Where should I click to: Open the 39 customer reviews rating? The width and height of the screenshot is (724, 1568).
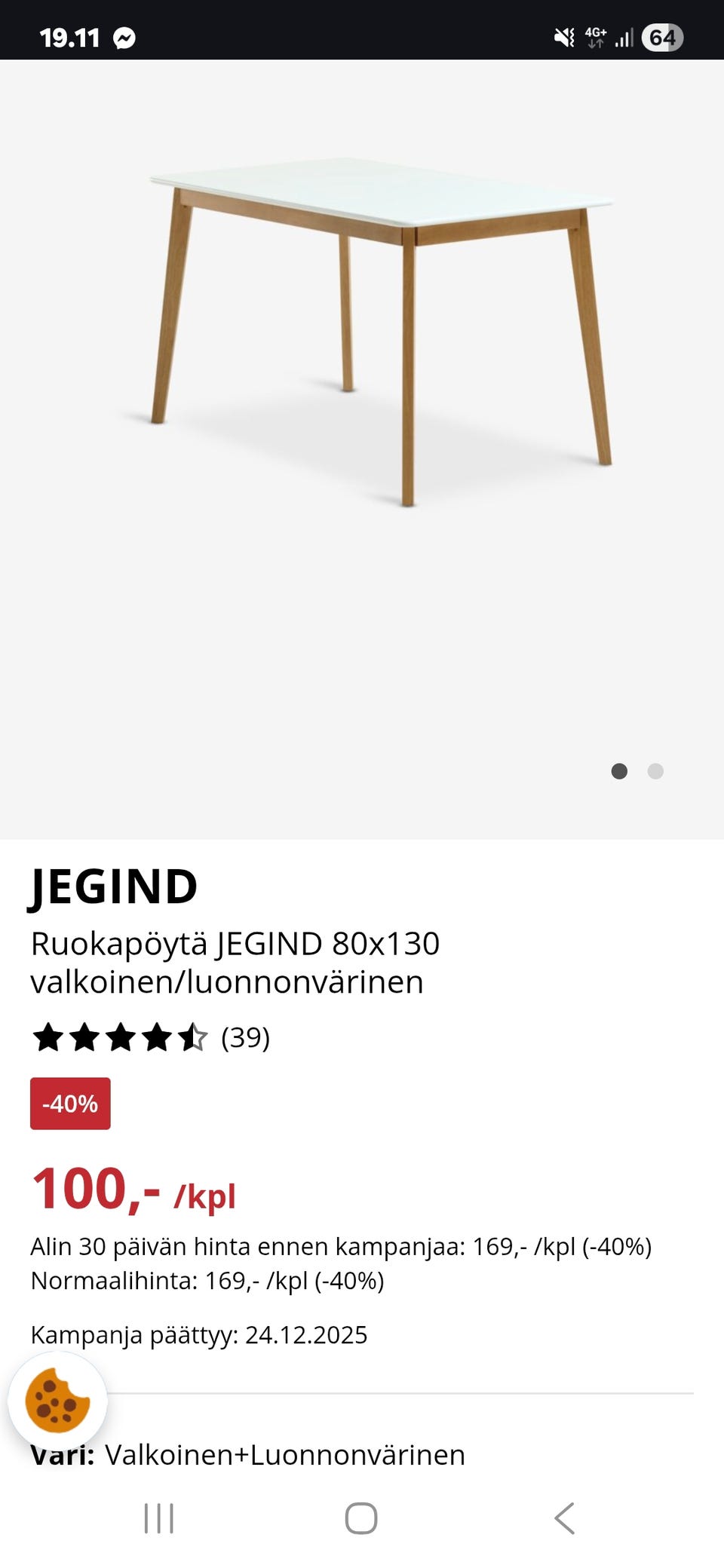click(151, 1038)
